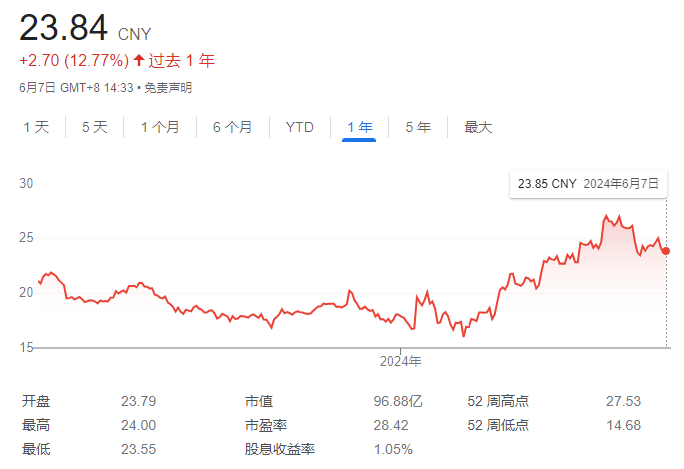Switch the chart to 5年
The width and height of the screenshot is (684, 469).
point(418,127)
